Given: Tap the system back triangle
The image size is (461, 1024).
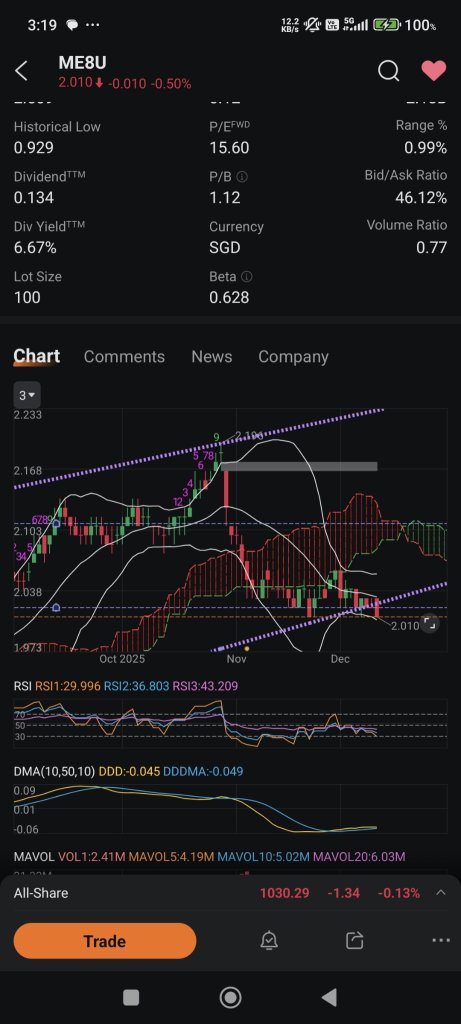Looking at the screenshot, I should 330,997.
